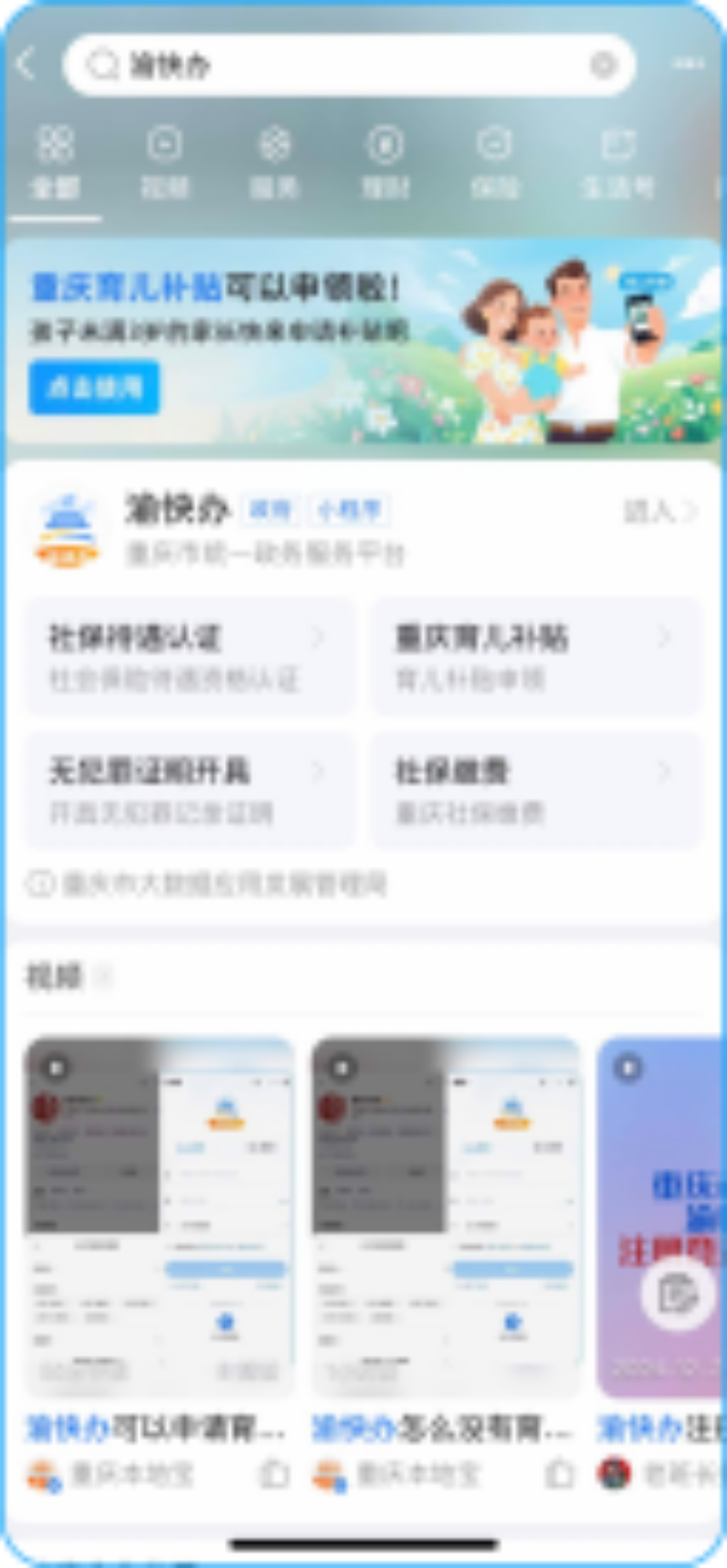
Task: Open 社保缴费 service
Action: pyautogui.click(x=535, y=789)
